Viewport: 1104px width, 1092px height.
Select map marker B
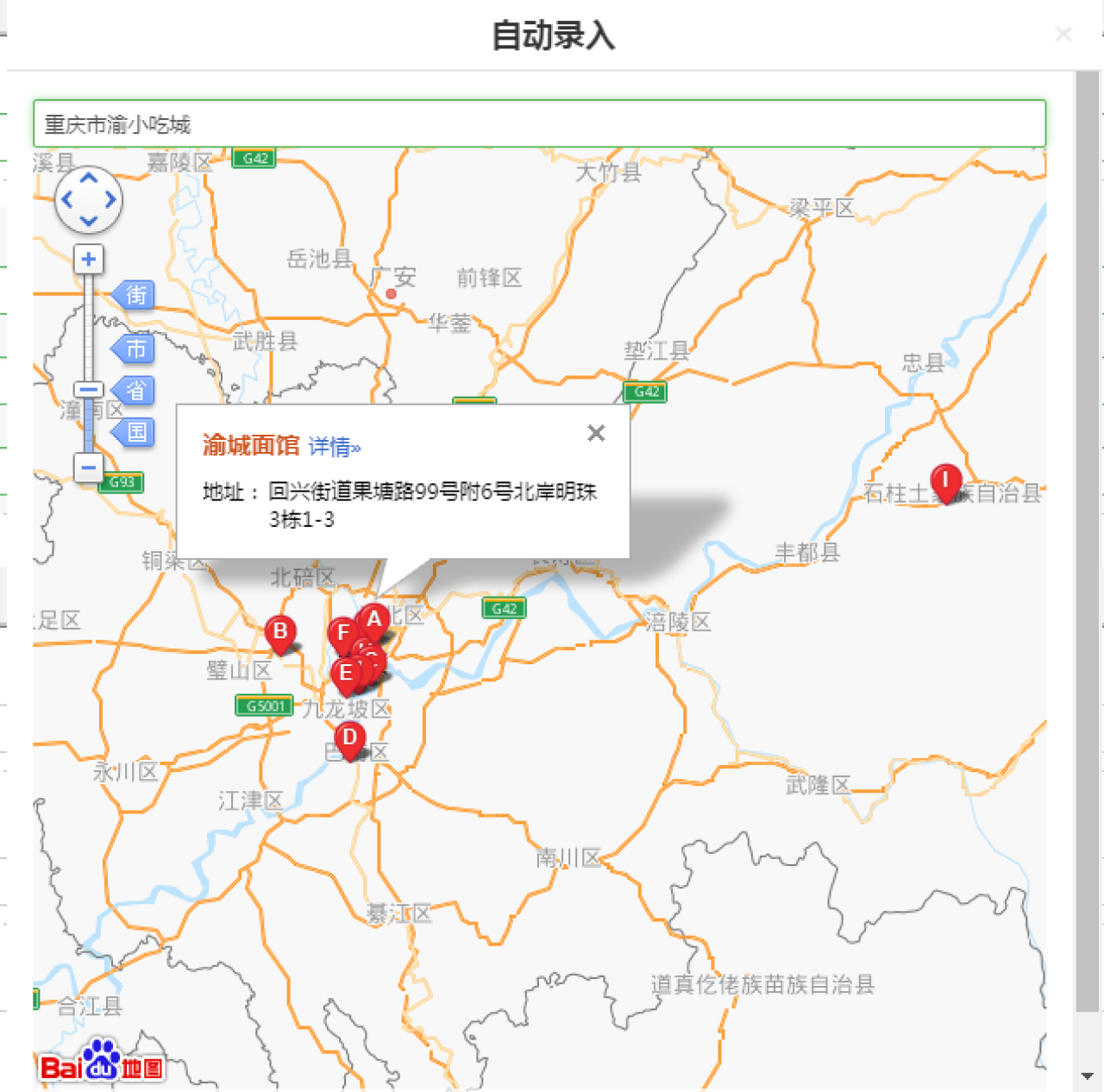pyautogui.click(x=280, y=632)
